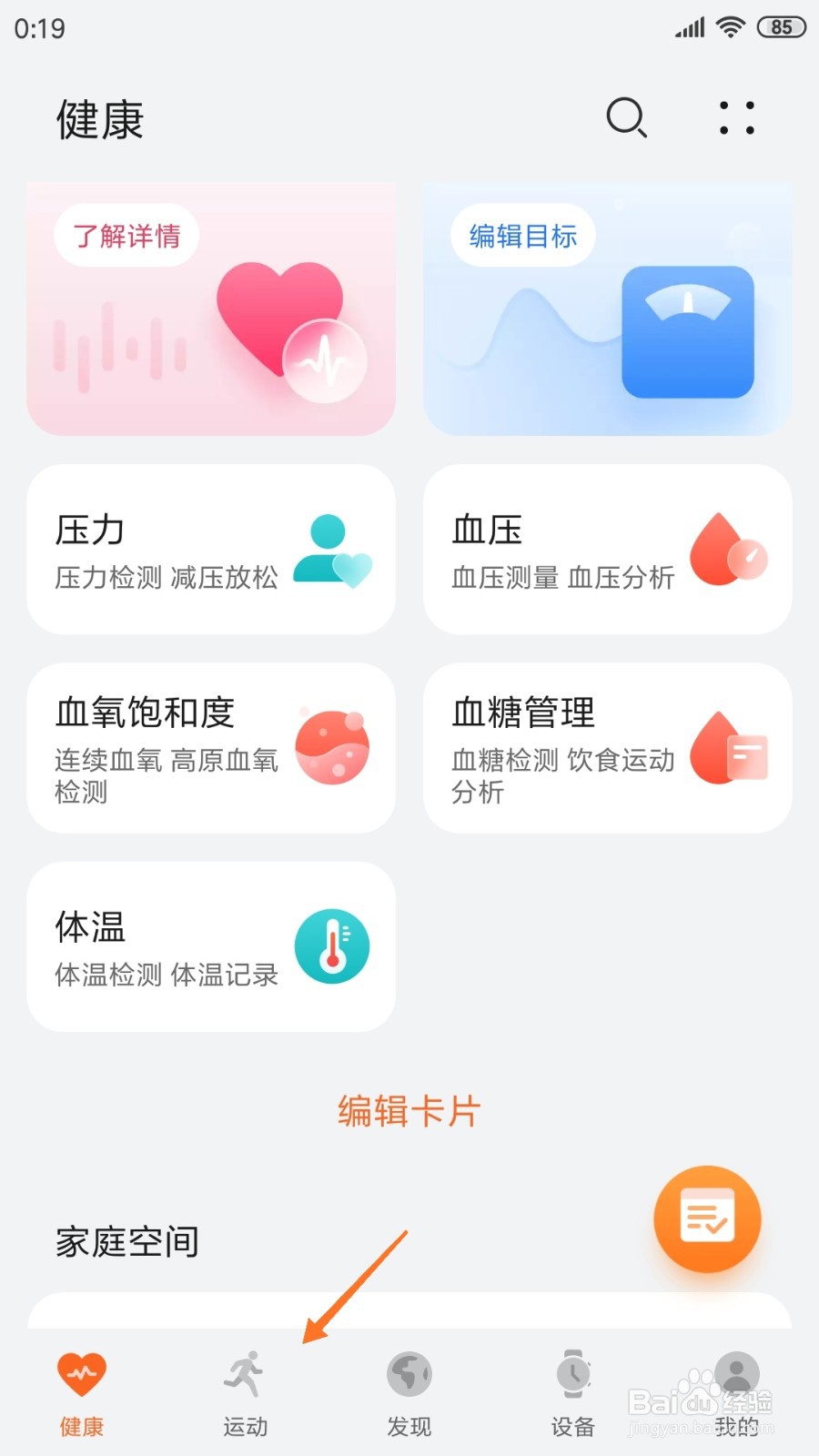This screenshot has width=819, height=1456.
Task: Open the search icon
Action: [625, 118]
